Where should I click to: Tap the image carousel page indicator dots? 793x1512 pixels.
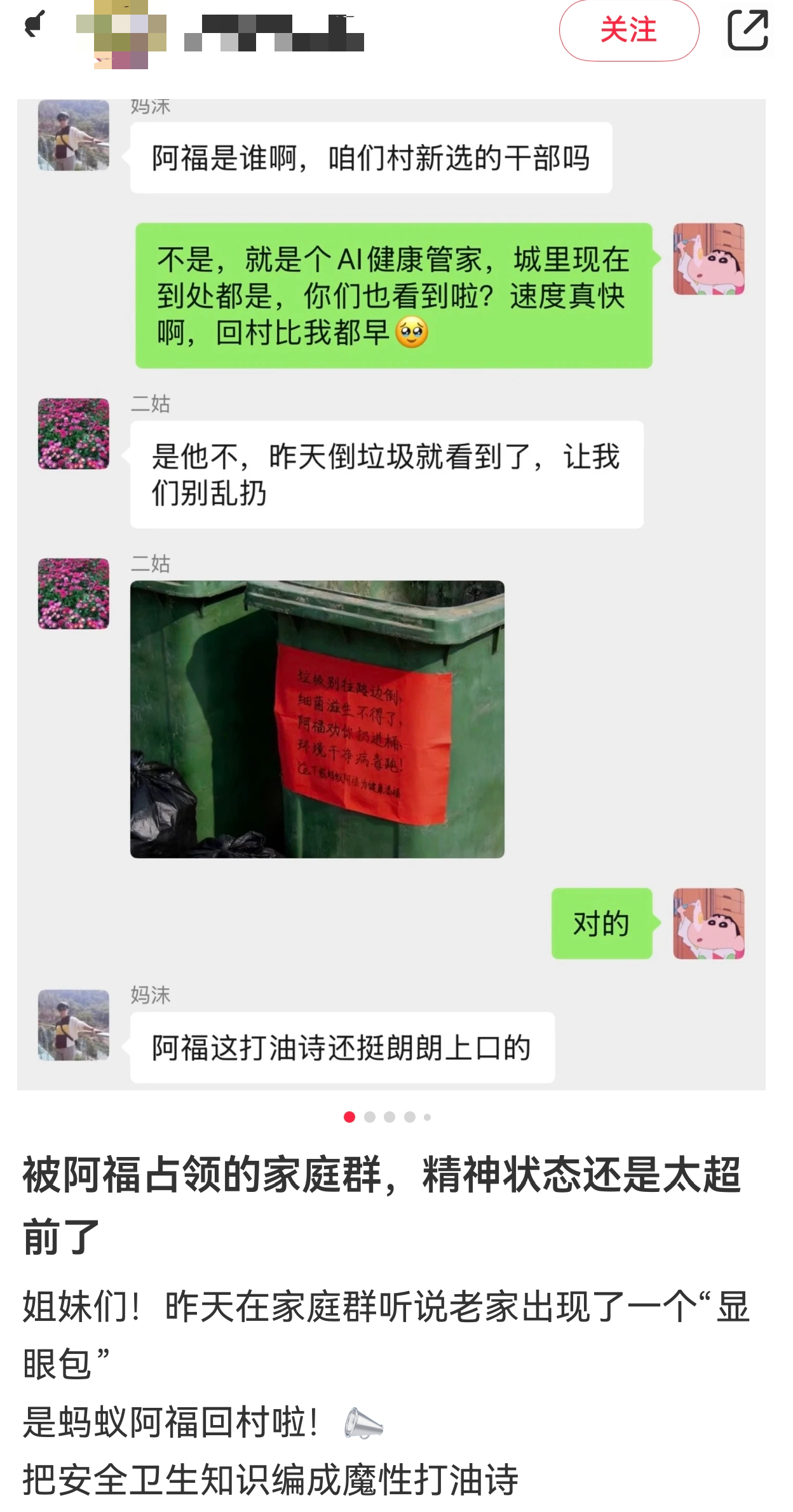pyautogui.click(x=388, y=1116)
